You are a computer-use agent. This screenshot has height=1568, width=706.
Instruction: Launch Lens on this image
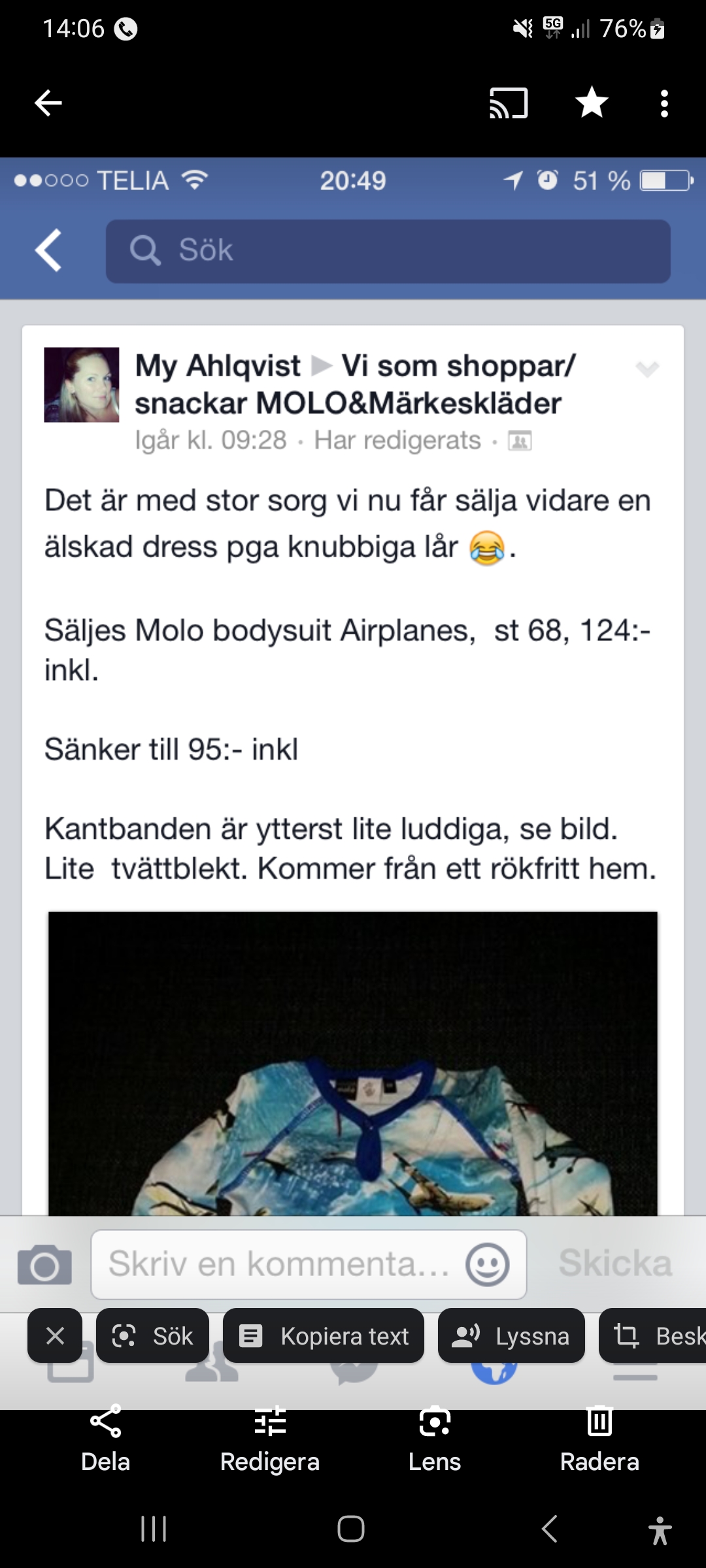(435, 1437)
